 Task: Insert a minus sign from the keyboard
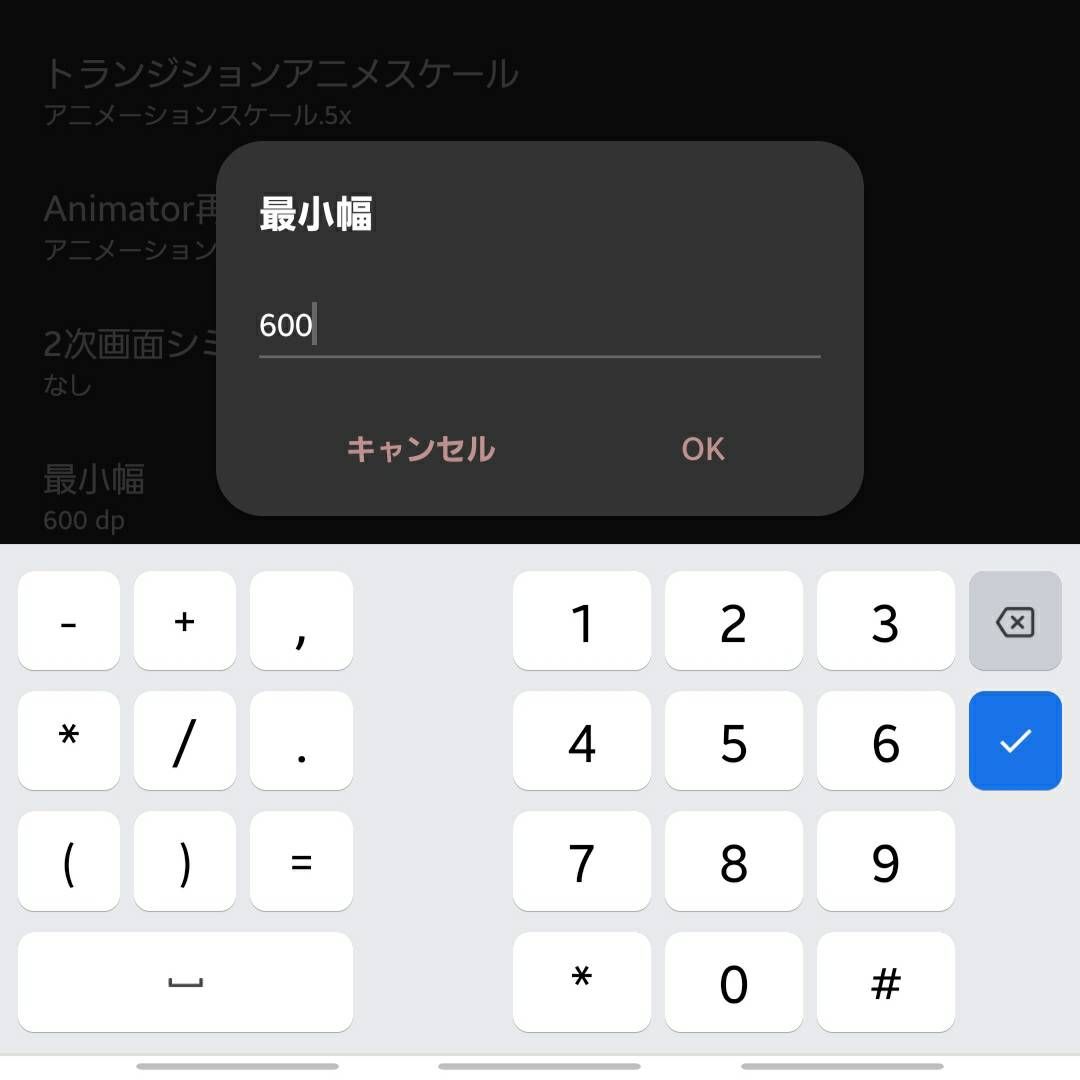pyautogui.click(x=68, y=622)
